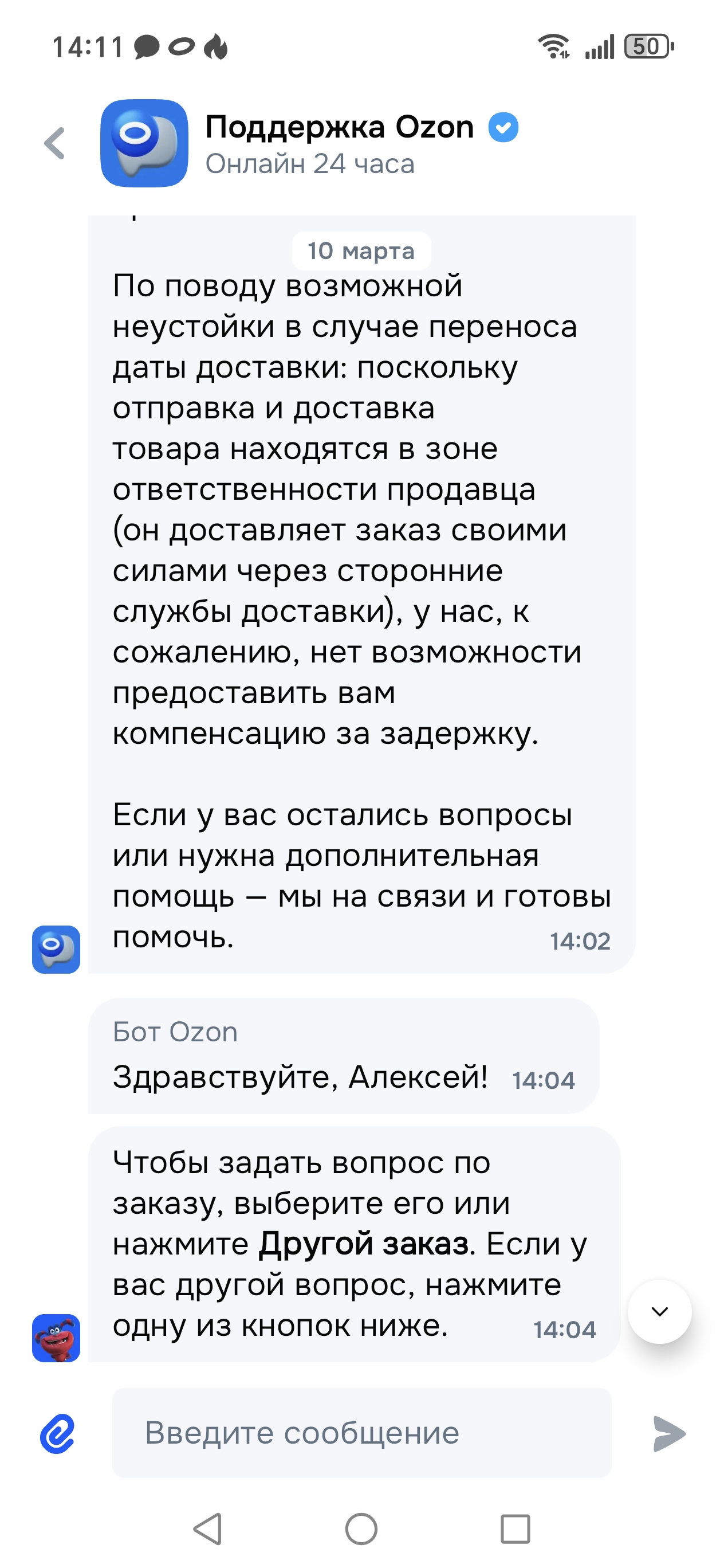Open recent apps from the navigation bar

coord(516,1528)
